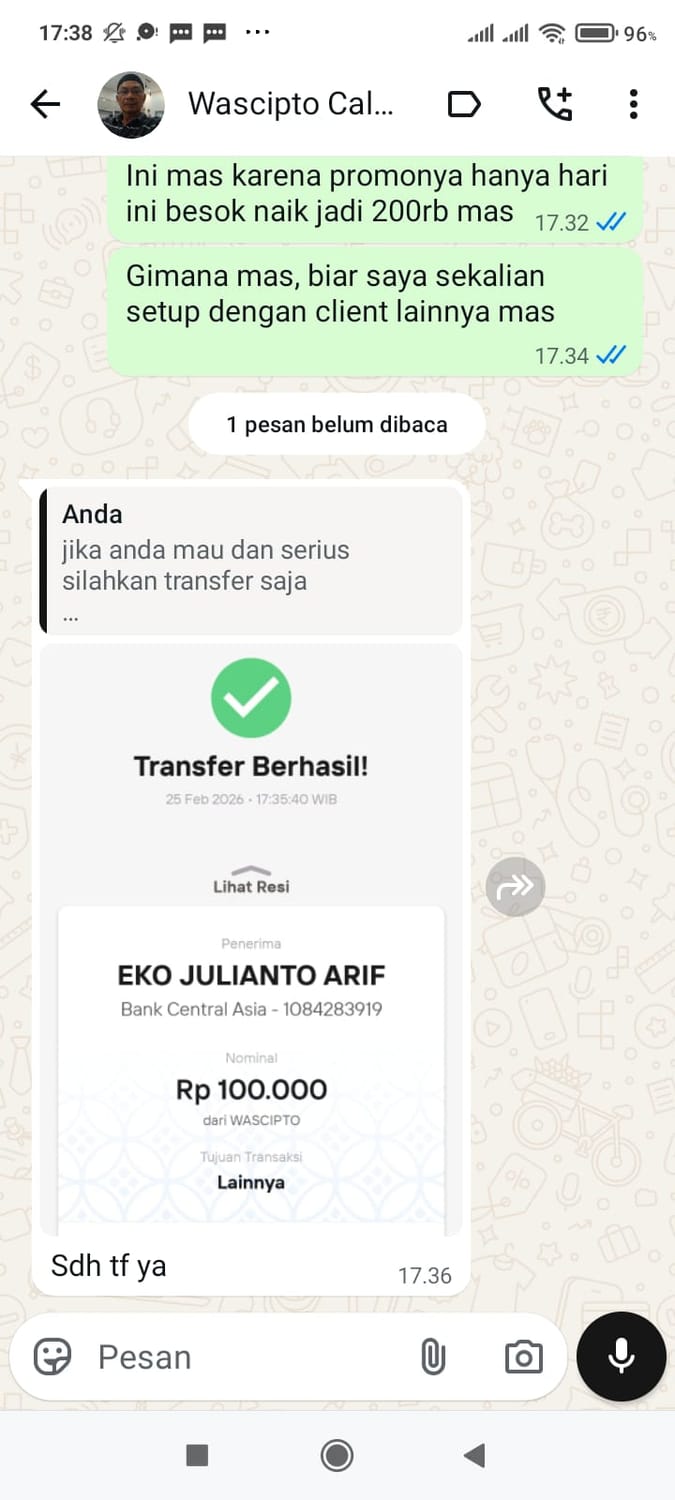Start a call with the contact
675x1500 pixels.
[555, 104]
